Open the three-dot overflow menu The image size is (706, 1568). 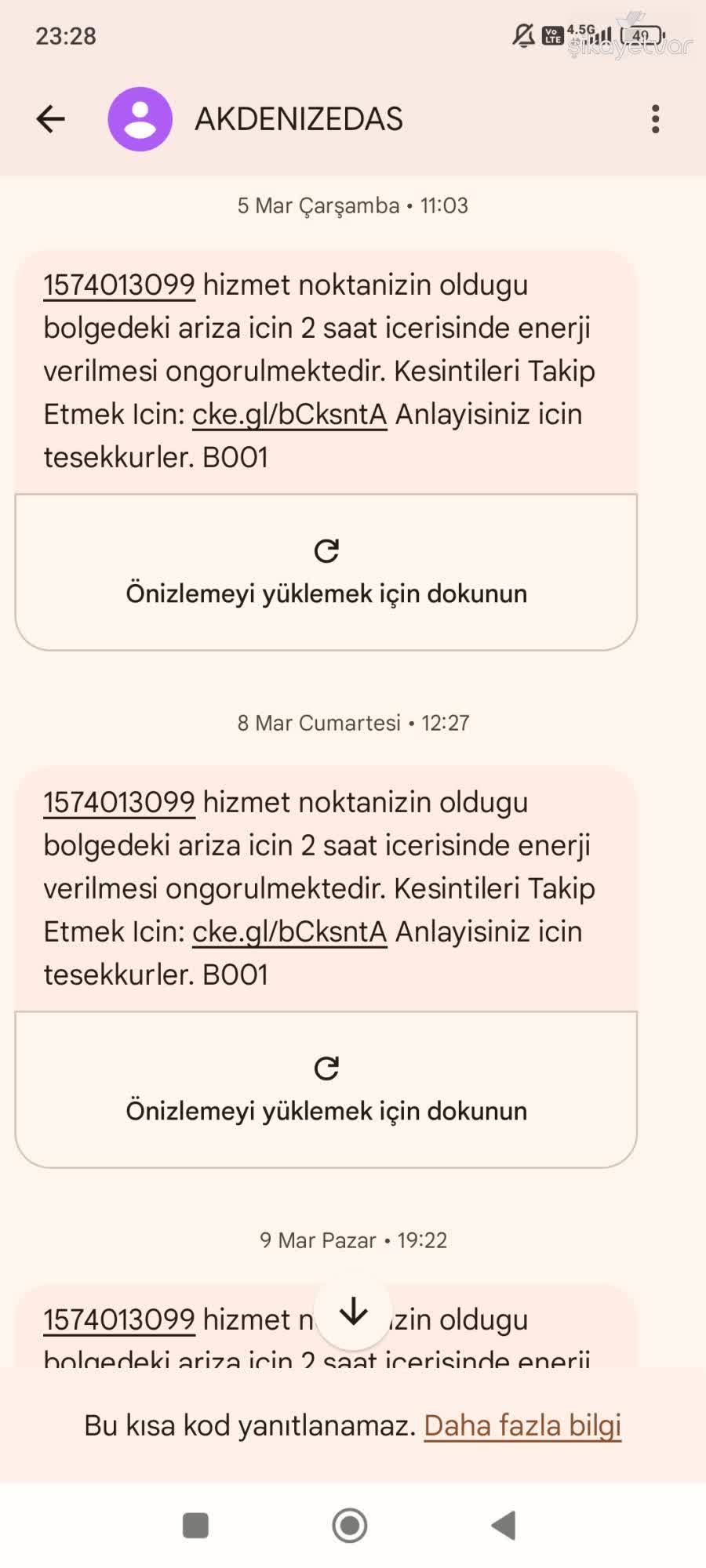point(655,119)
